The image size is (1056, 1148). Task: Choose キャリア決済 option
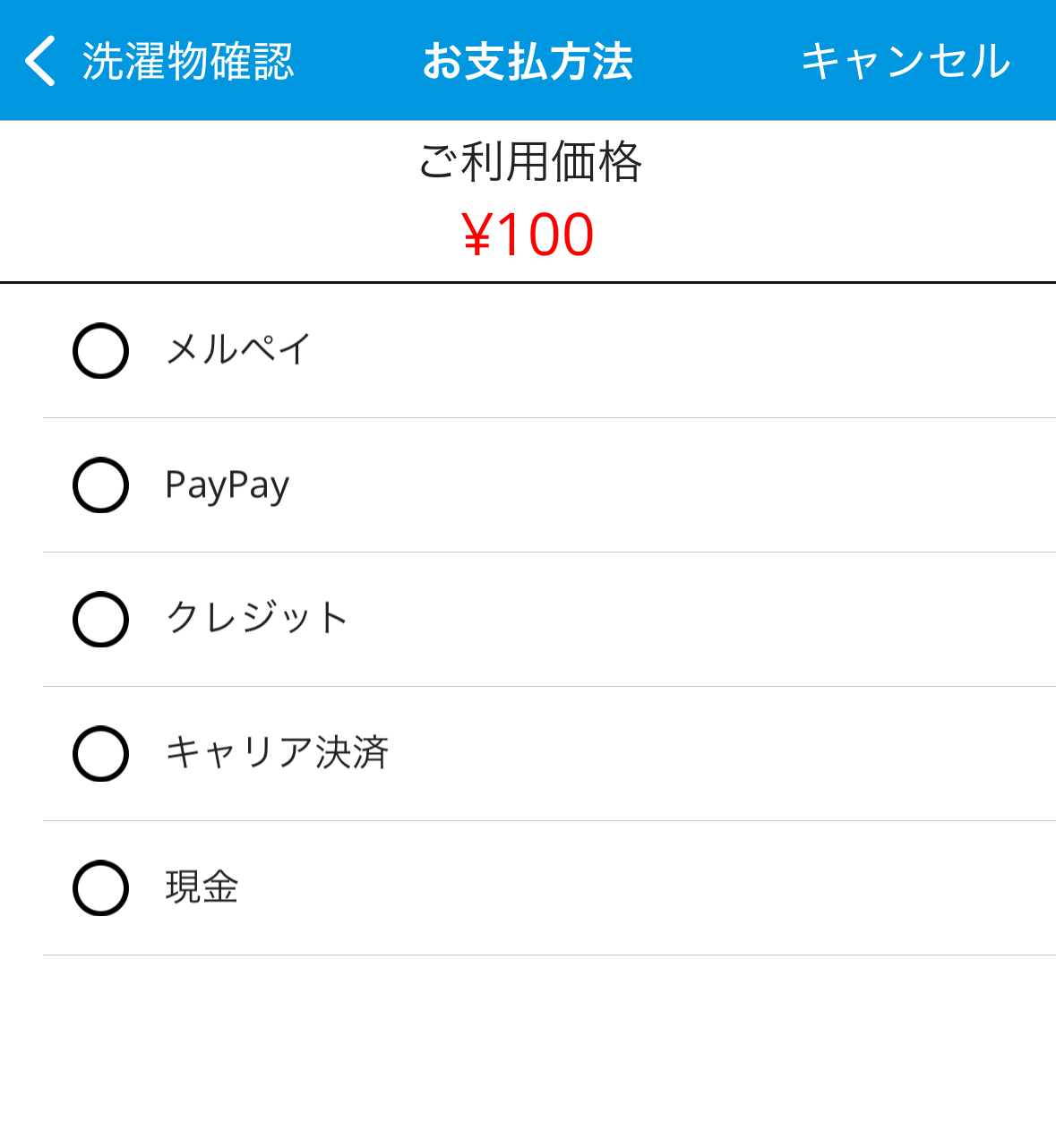point(100,753)
